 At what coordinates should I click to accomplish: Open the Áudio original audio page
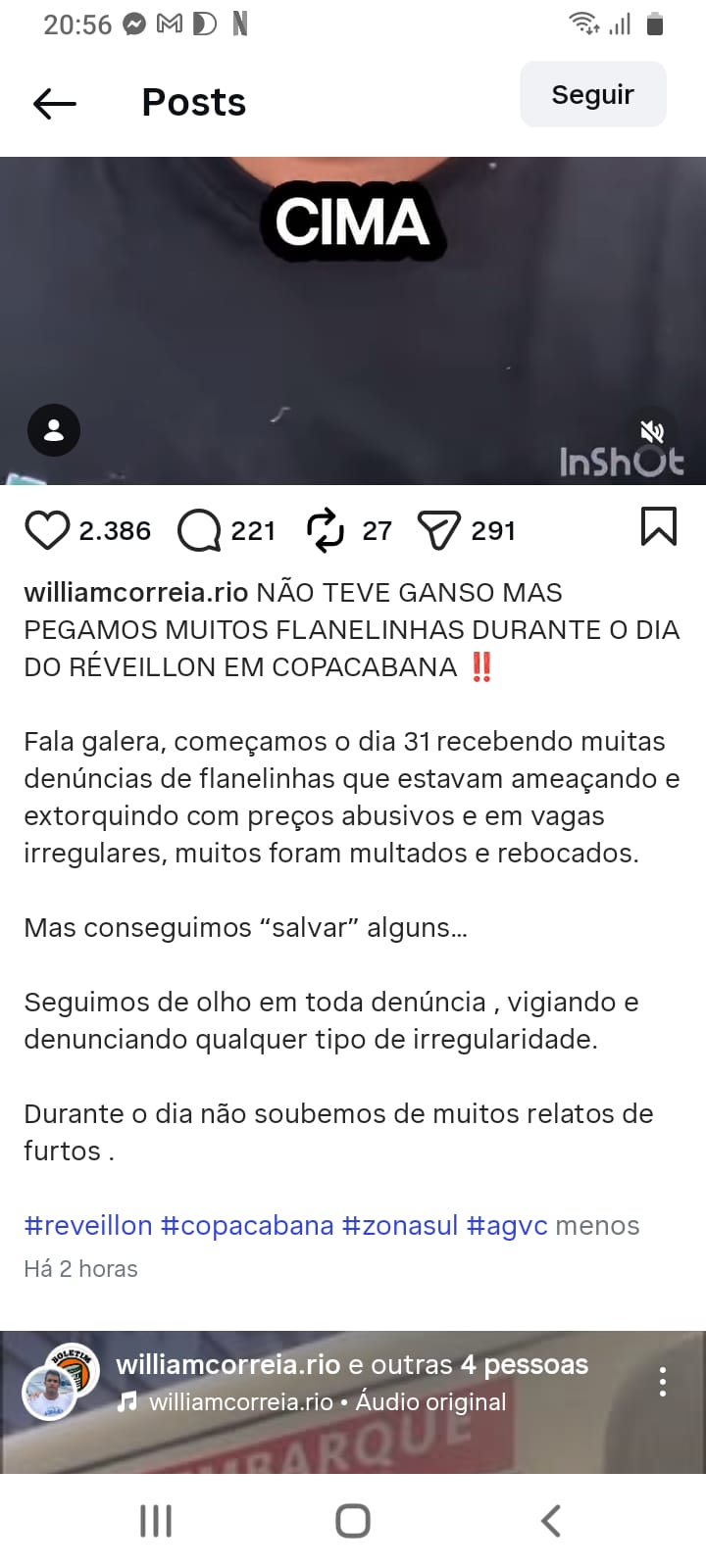pyautogui.click(x=431, y=1402)
